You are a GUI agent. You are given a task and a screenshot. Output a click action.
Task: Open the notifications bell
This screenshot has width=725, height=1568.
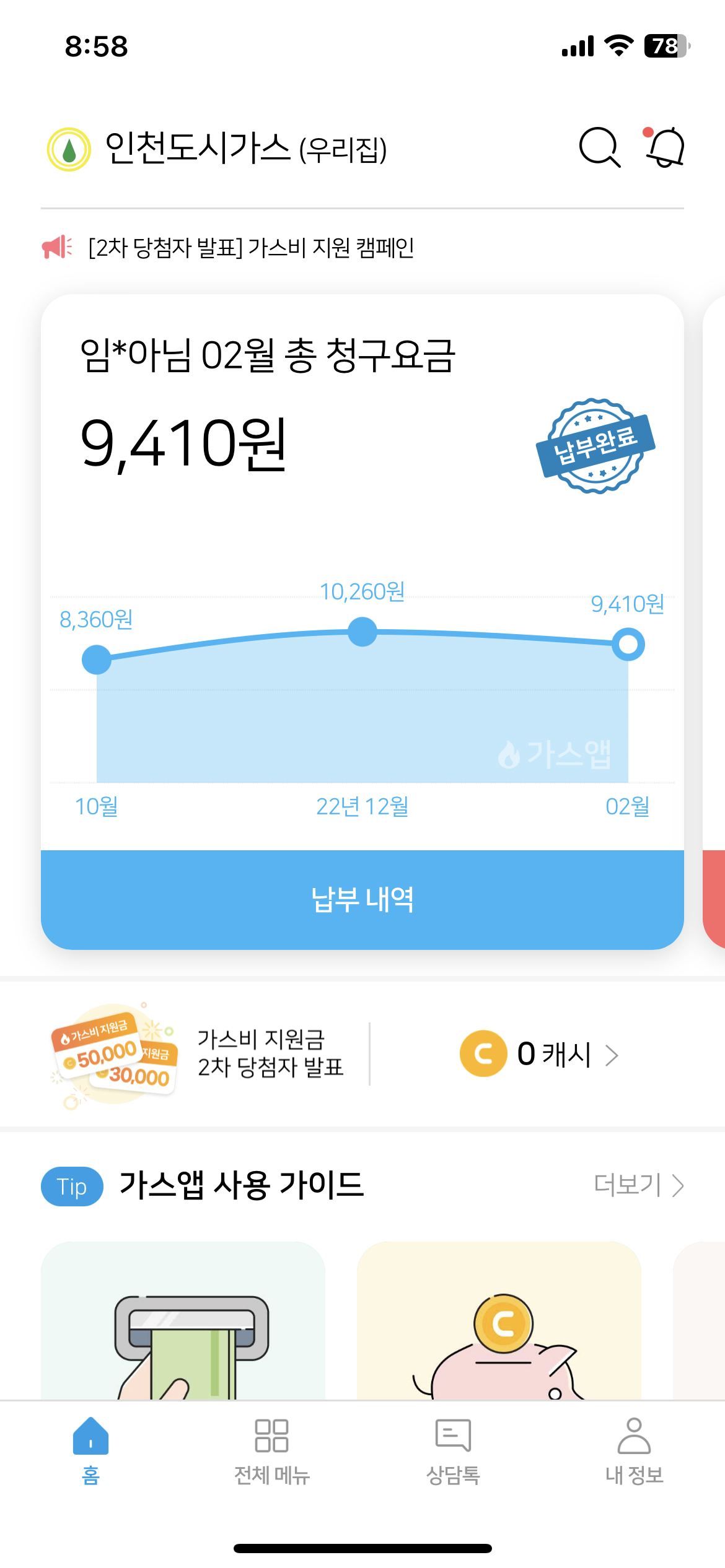(x=664, y=147)
